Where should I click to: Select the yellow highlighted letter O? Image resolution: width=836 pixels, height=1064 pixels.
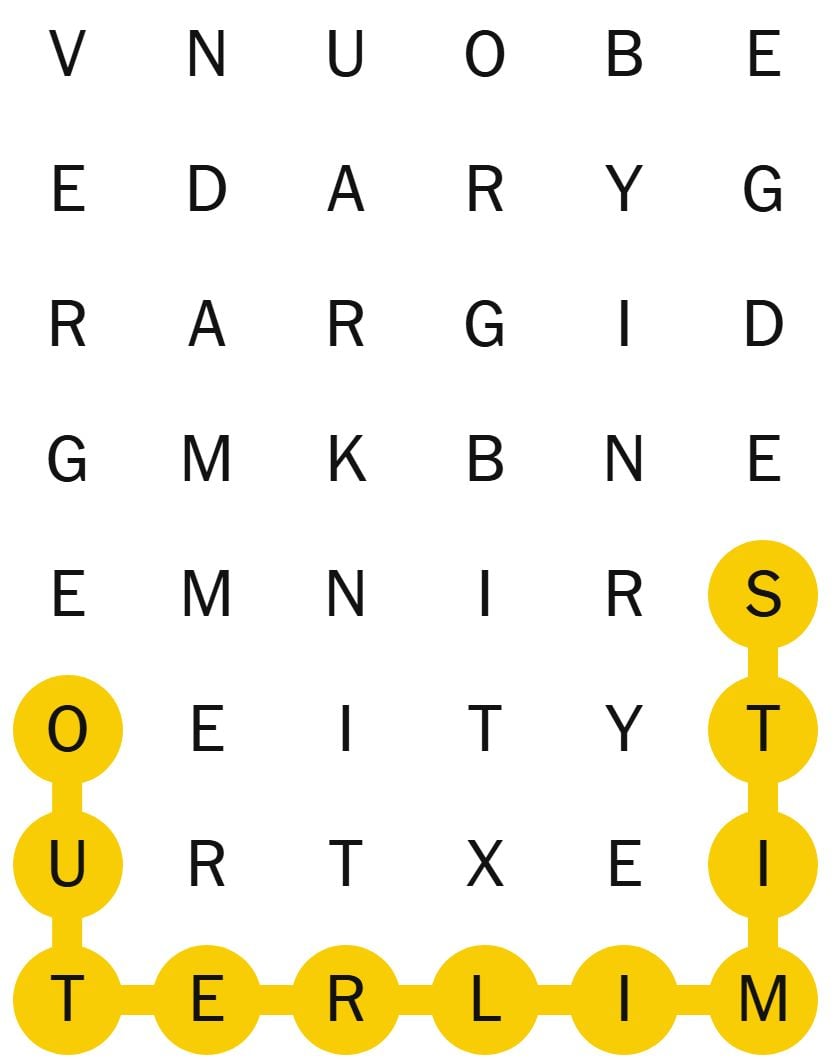(67, 732)
